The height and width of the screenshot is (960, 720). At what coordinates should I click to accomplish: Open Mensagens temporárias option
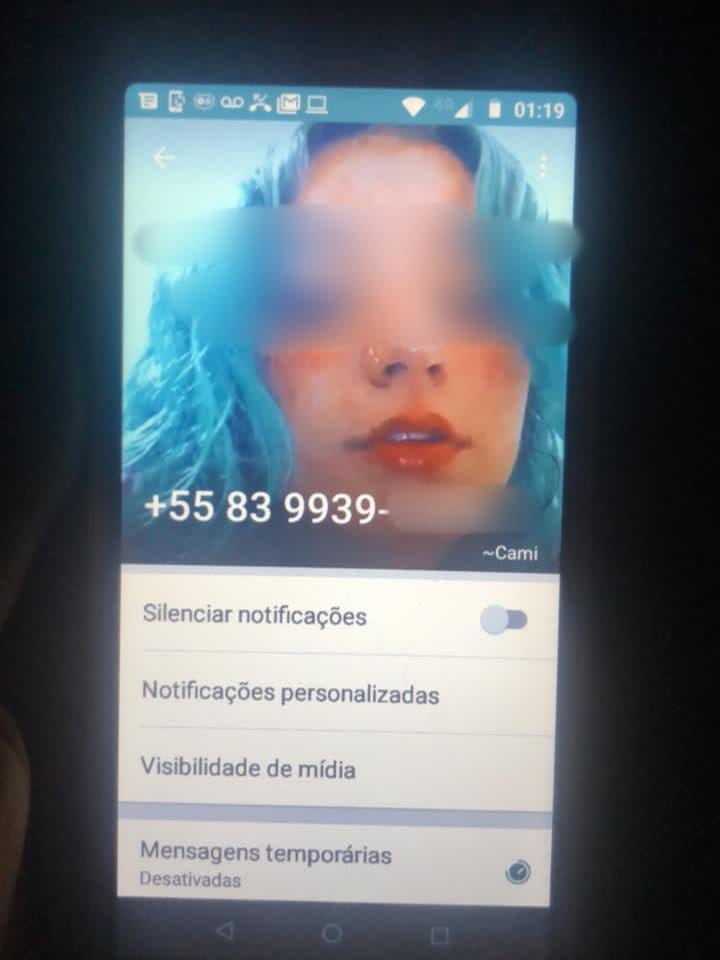point(266,863)
